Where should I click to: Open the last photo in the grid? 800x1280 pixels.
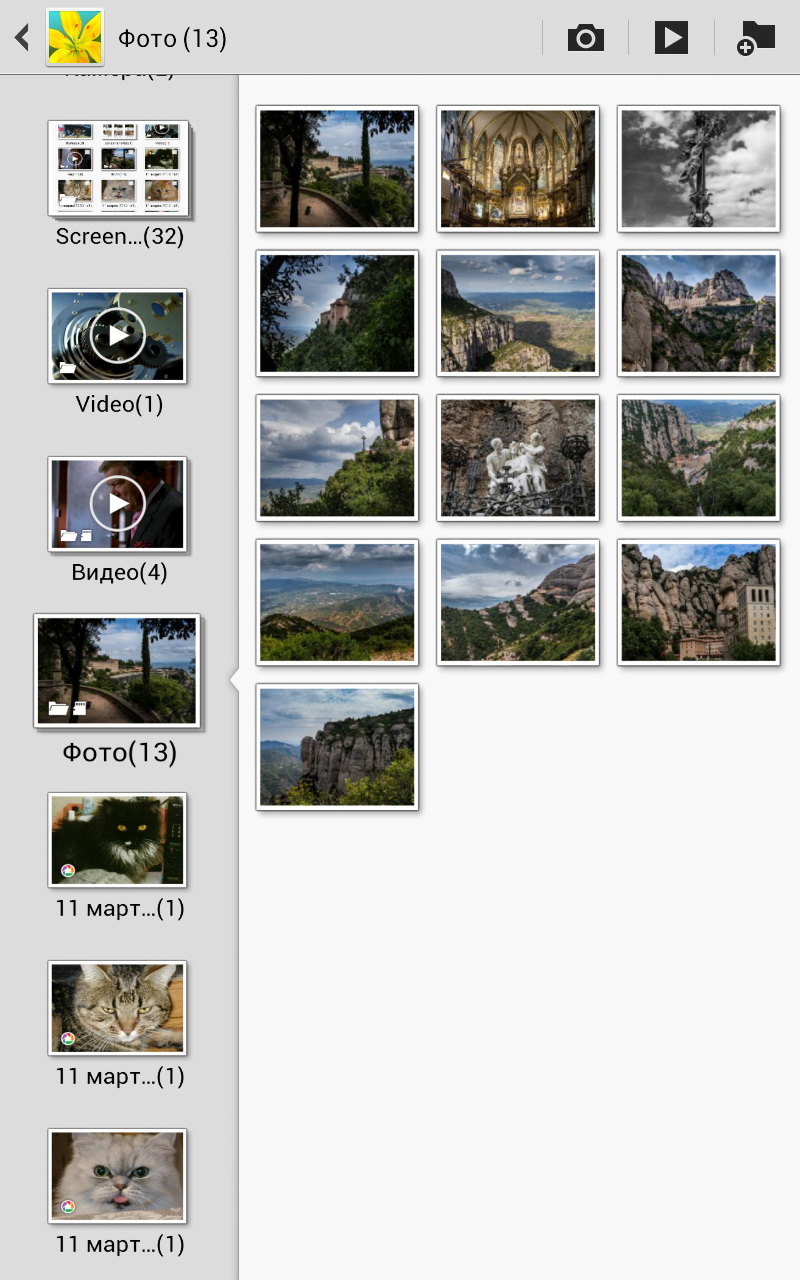tap(337, 747)
